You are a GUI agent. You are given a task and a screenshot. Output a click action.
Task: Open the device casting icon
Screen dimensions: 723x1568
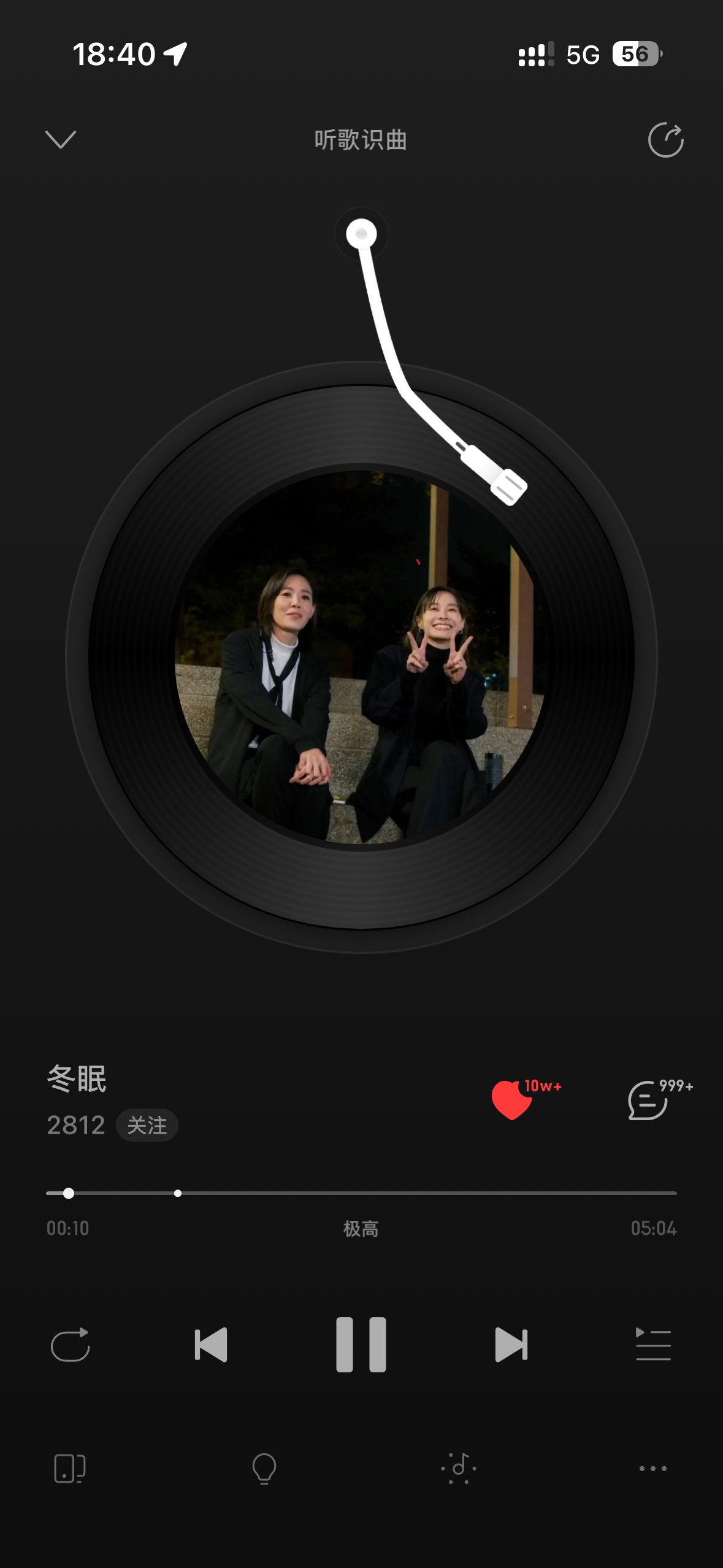tap(69, 1469)
